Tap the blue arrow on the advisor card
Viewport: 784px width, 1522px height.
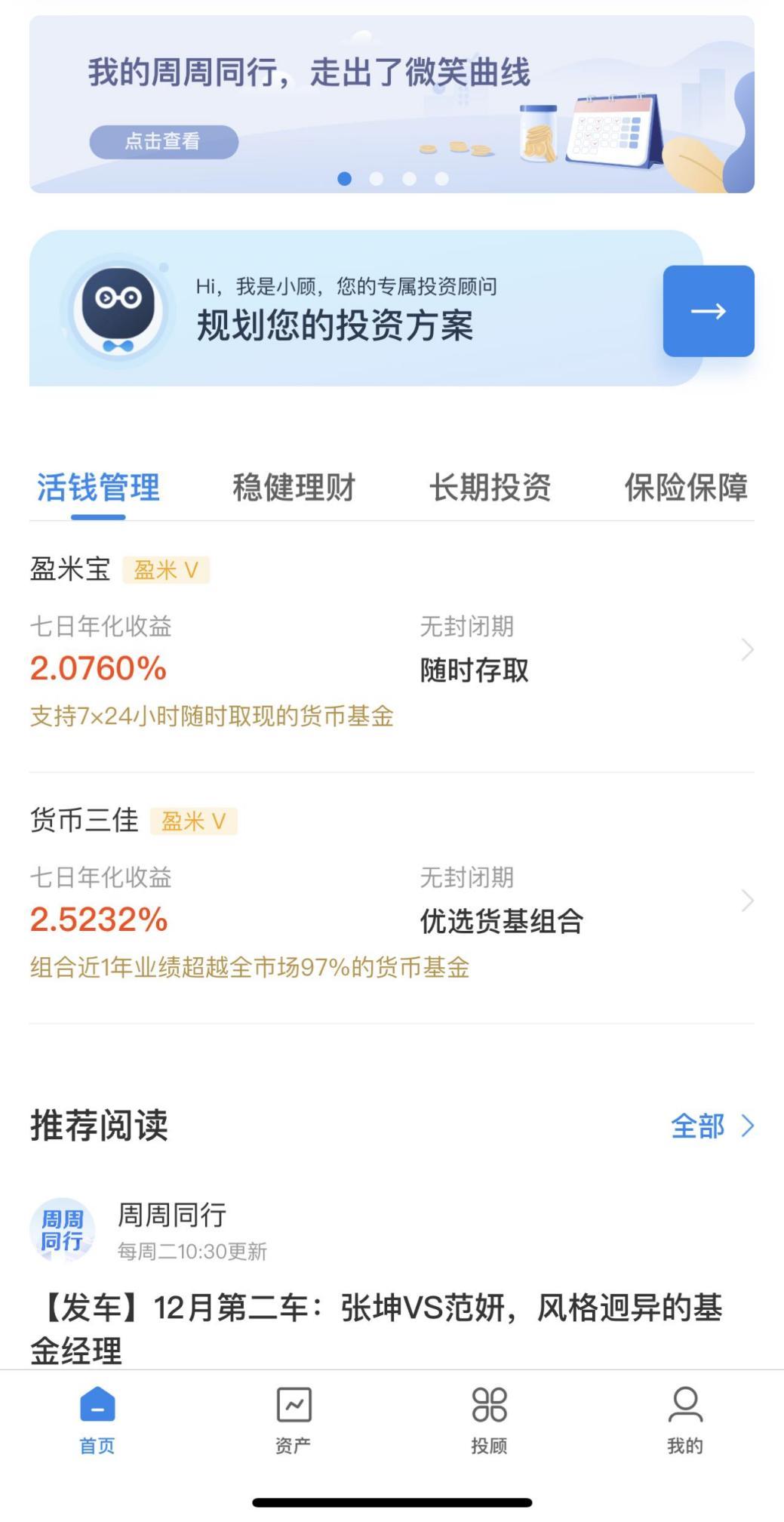pos(708,311)
